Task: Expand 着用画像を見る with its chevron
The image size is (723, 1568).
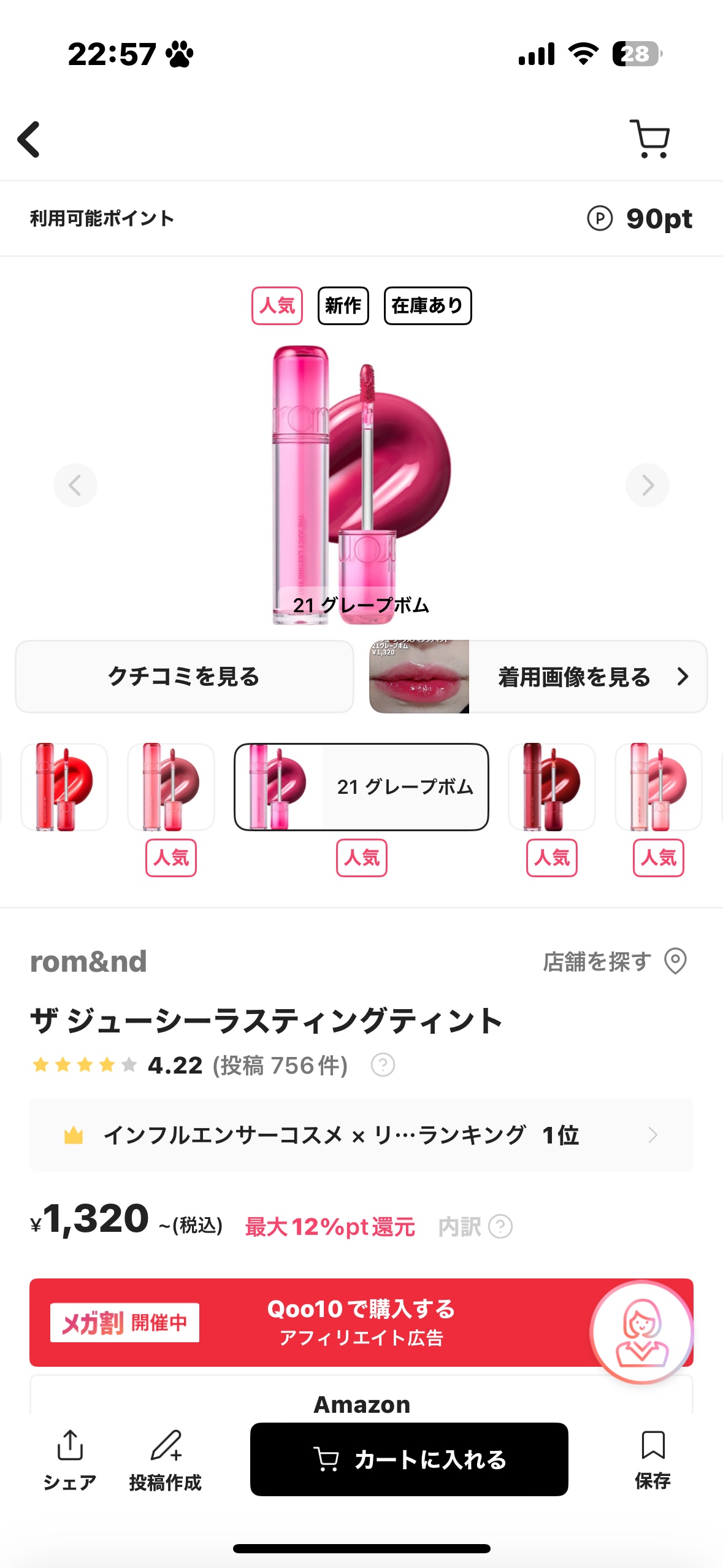Action: [683, 677]
